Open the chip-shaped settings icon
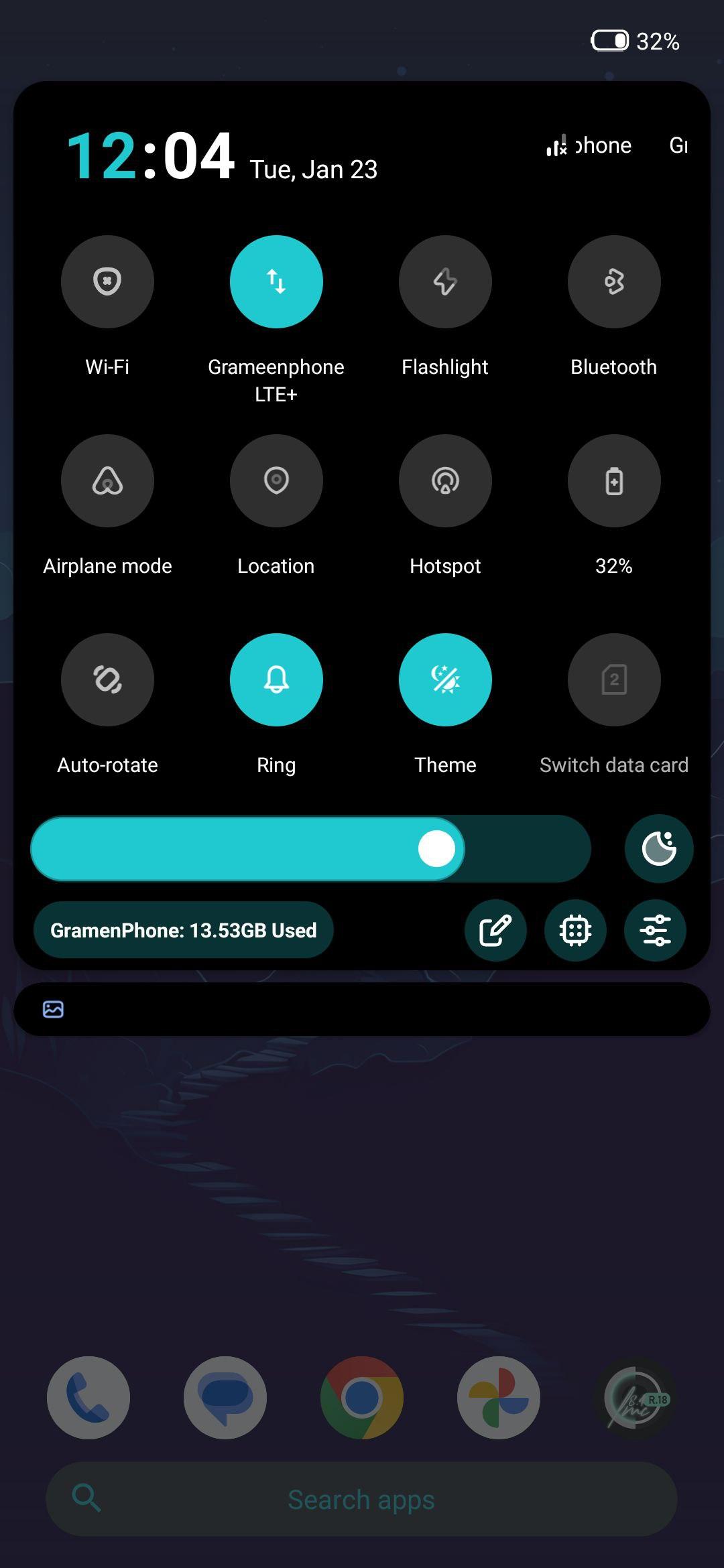Image resolution: width=724 pixels, height=1568 pixels. 575,930
